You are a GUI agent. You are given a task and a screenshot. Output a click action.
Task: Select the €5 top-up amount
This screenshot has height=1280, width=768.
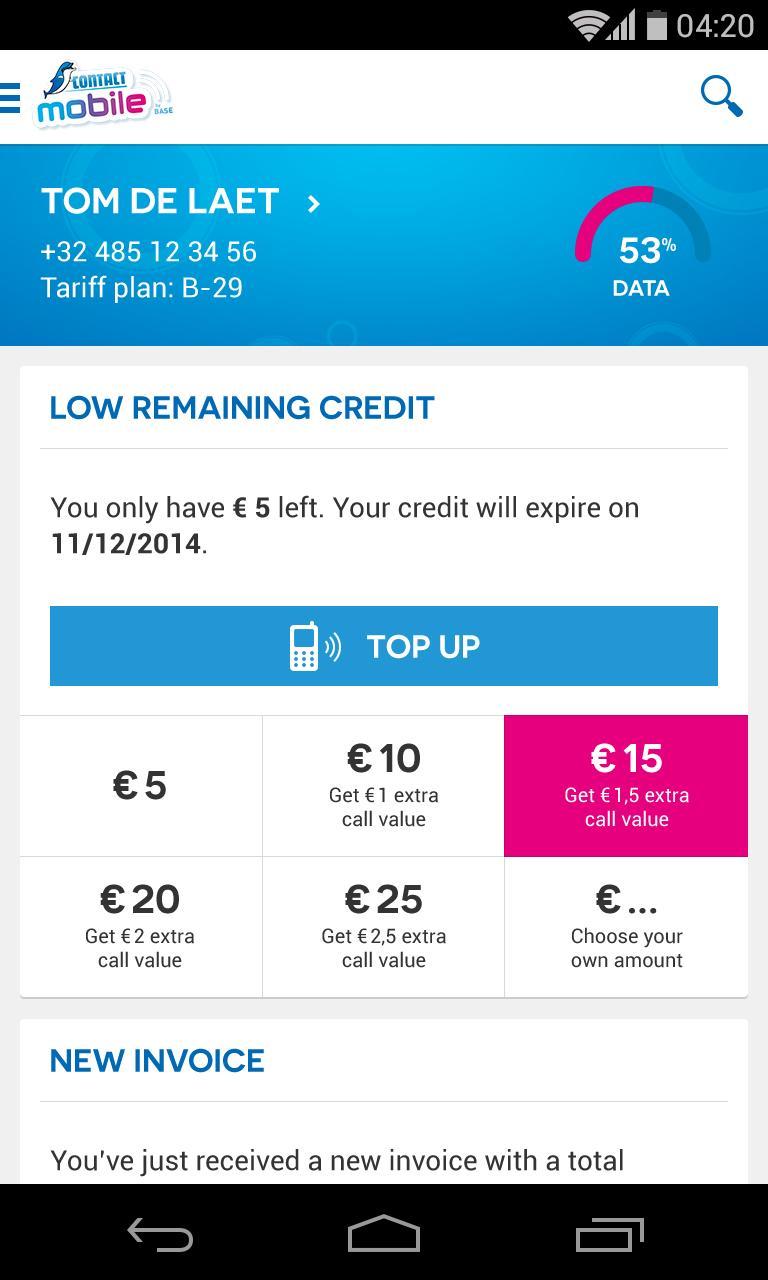[x=141, y=786]
